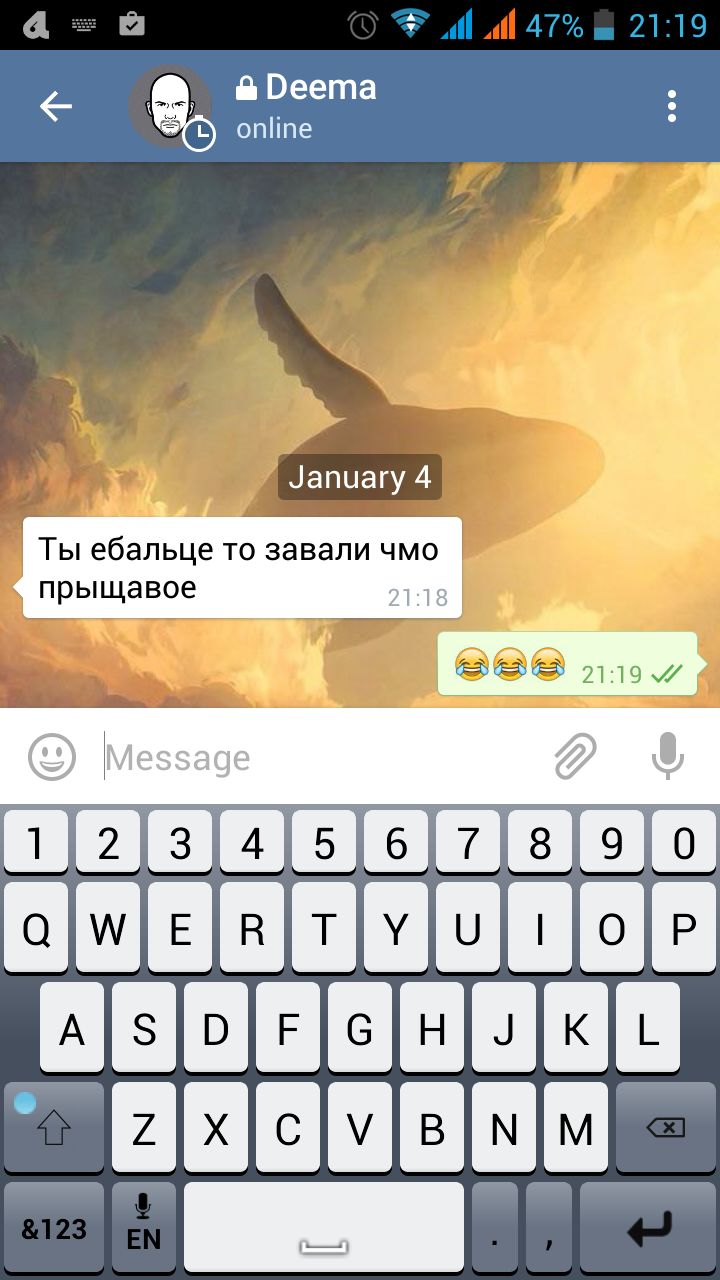Tap the backspace key on the keyboard
This screenshot has width=720, height=1280.
point(666,1128)
